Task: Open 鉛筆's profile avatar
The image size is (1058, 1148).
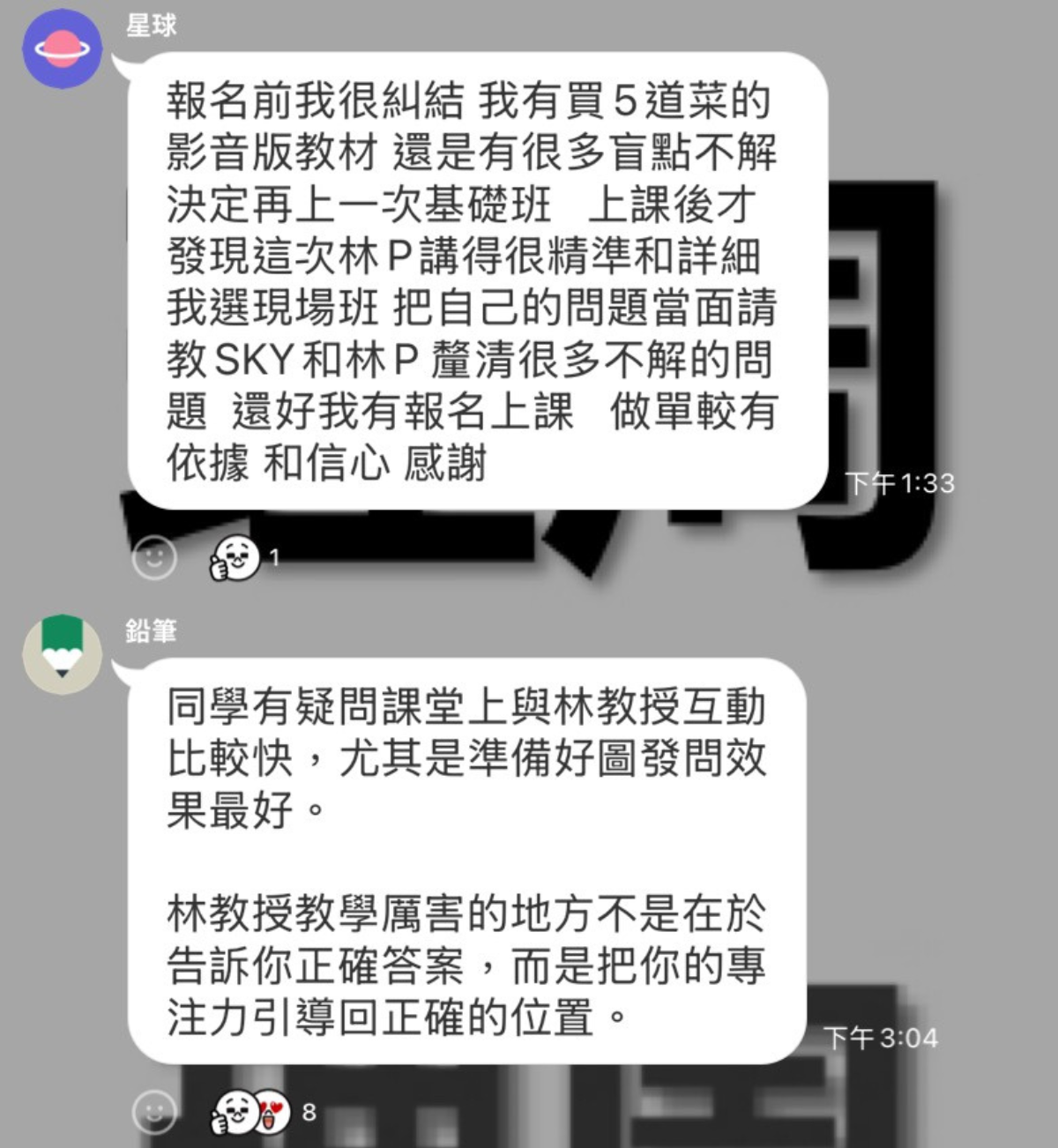Action: (x=62, y=654)
